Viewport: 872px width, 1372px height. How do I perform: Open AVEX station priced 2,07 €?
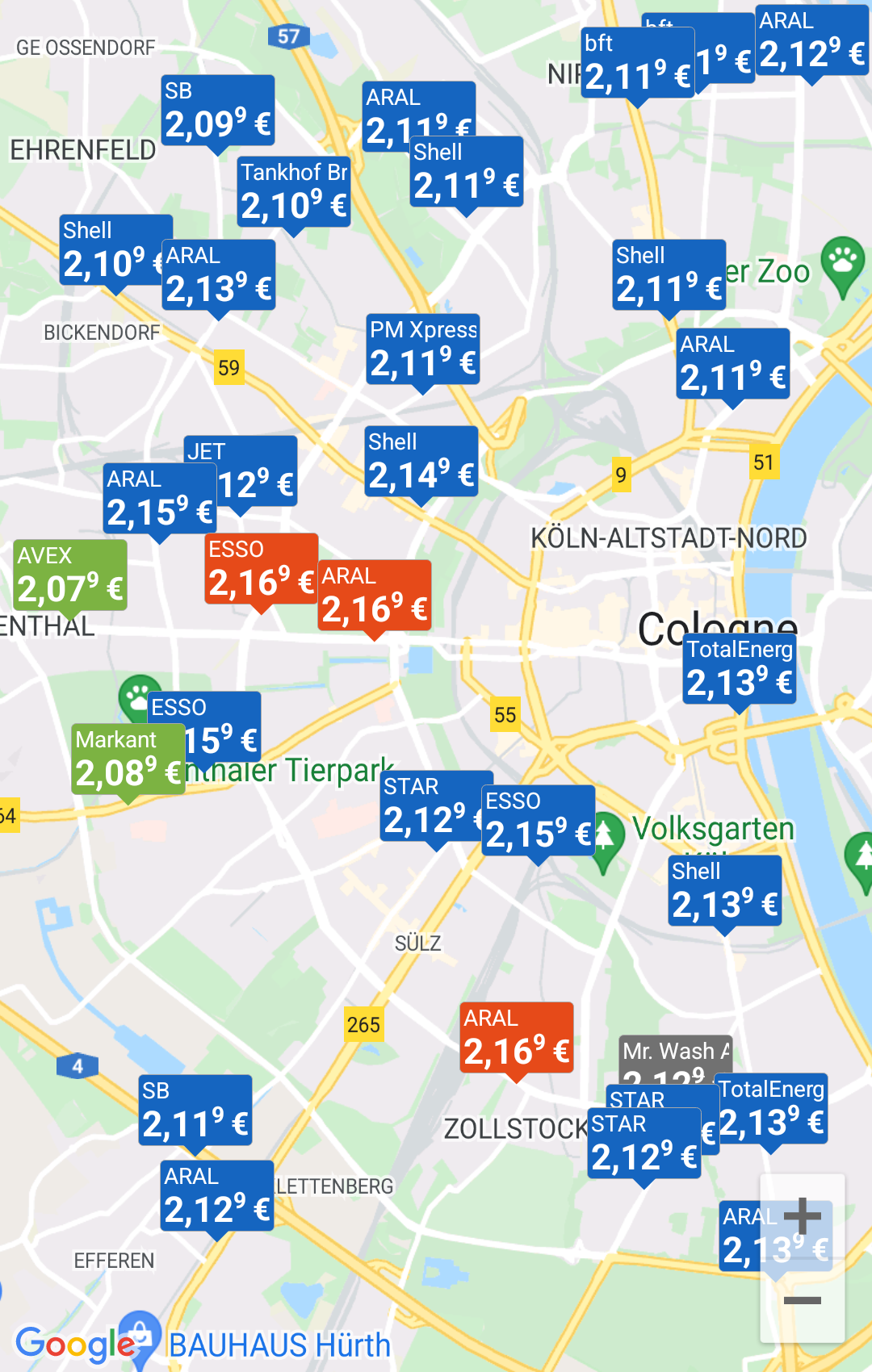[70, 575]
